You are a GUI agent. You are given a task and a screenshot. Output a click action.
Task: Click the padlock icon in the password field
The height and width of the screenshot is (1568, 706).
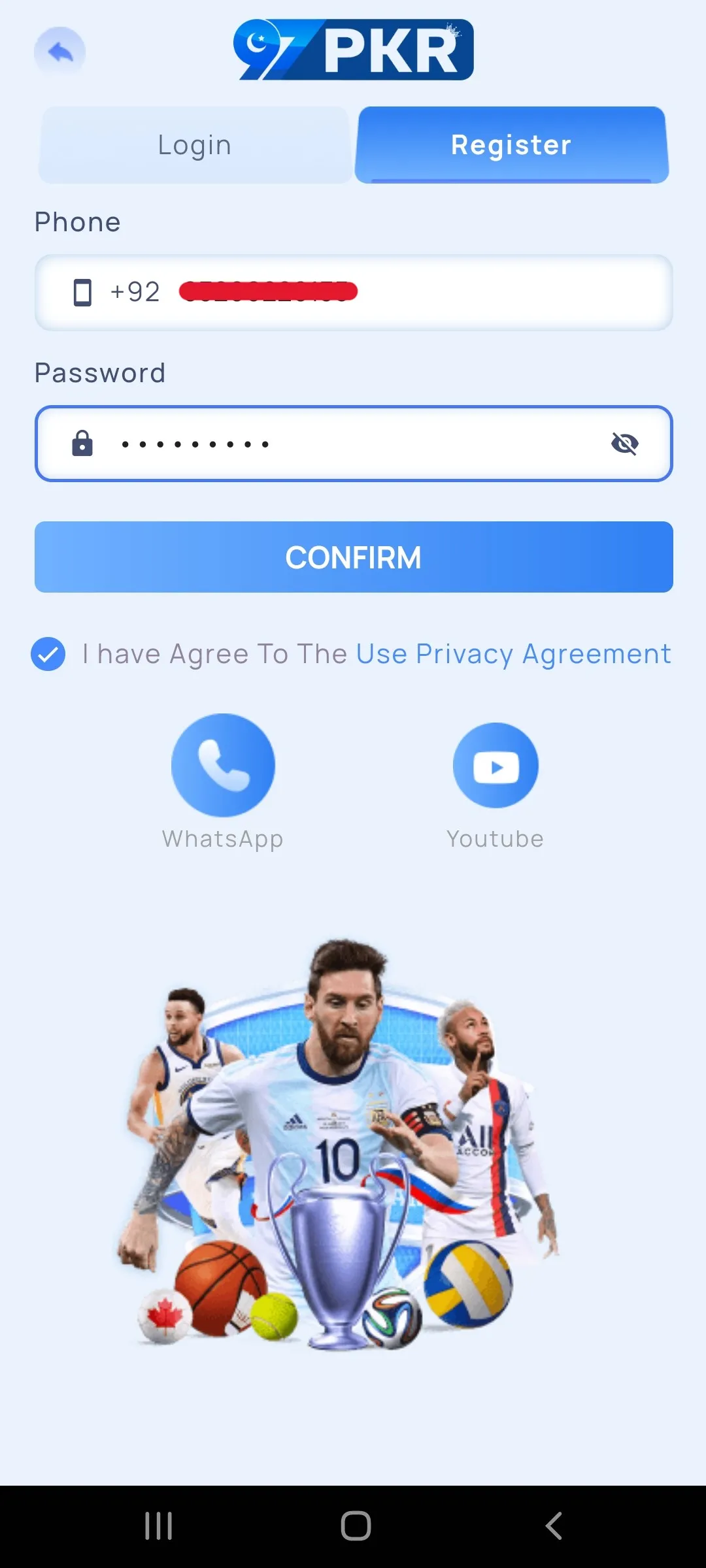point(82,443)
